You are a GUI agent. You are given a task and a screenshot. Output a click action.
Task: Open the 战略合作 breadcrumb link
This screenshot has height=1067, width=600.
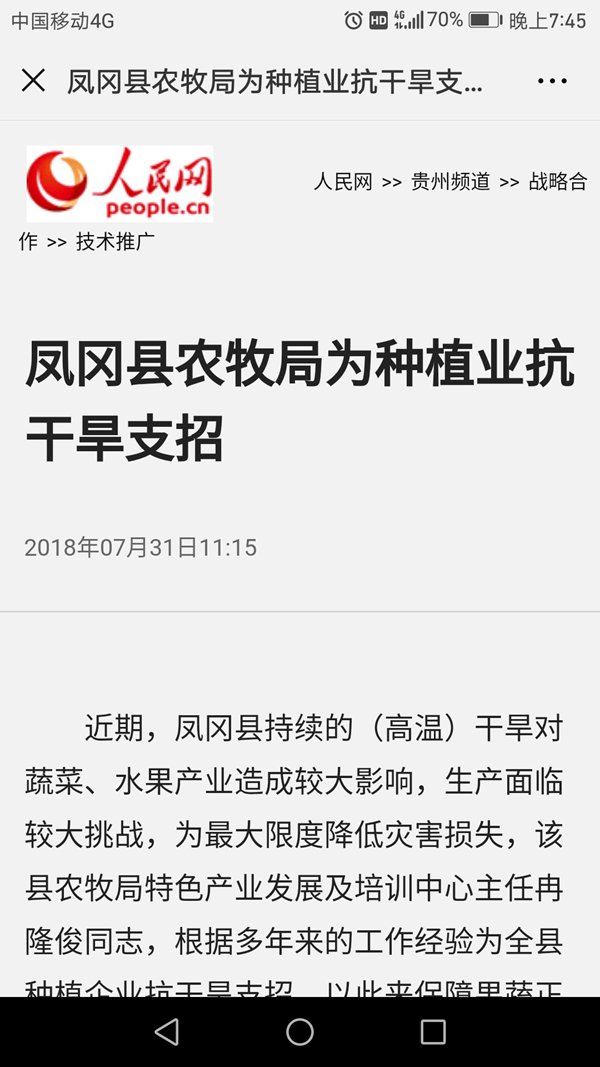click(557, 182)
